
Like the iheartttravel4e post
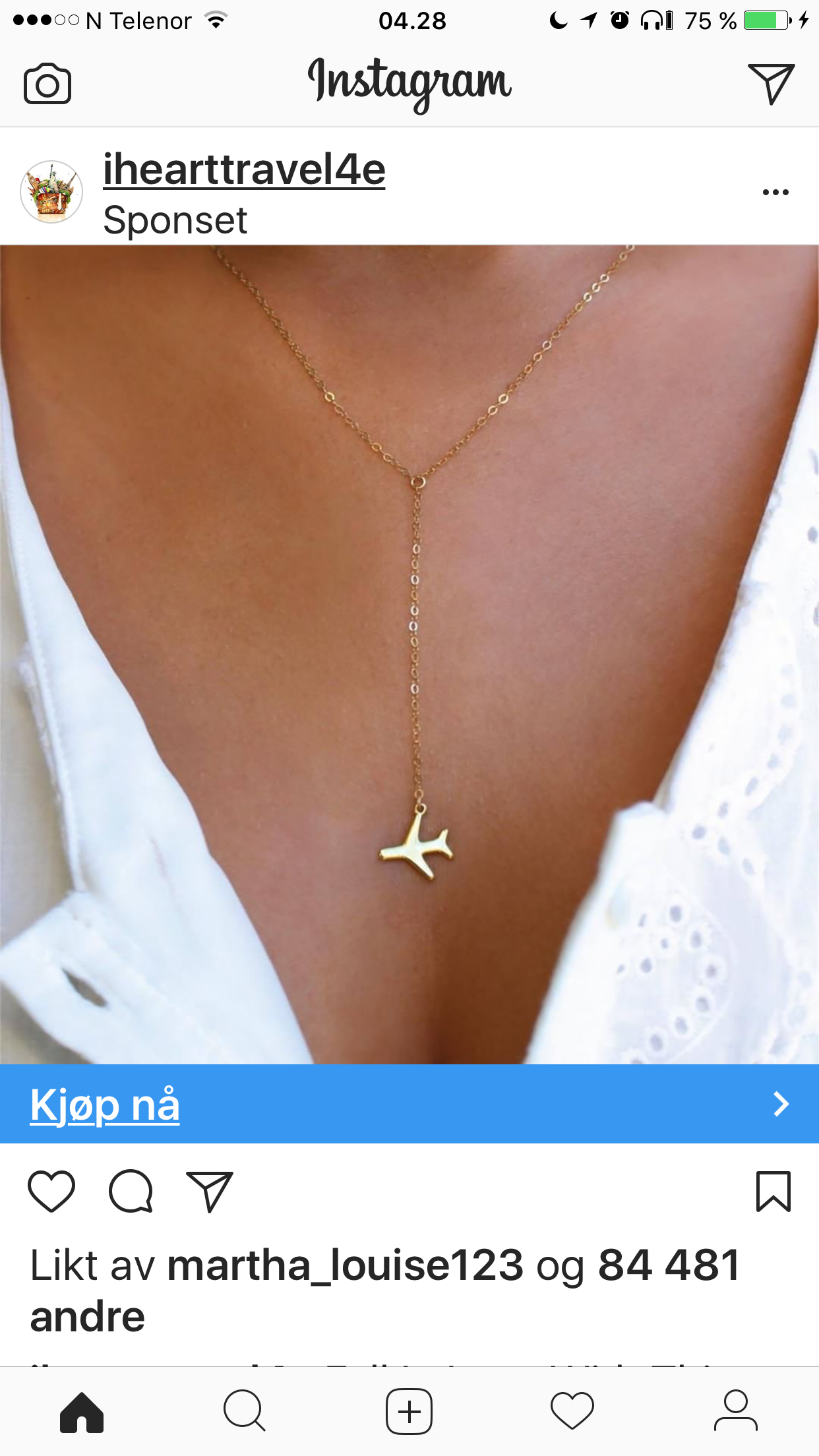coord(51,1191)
